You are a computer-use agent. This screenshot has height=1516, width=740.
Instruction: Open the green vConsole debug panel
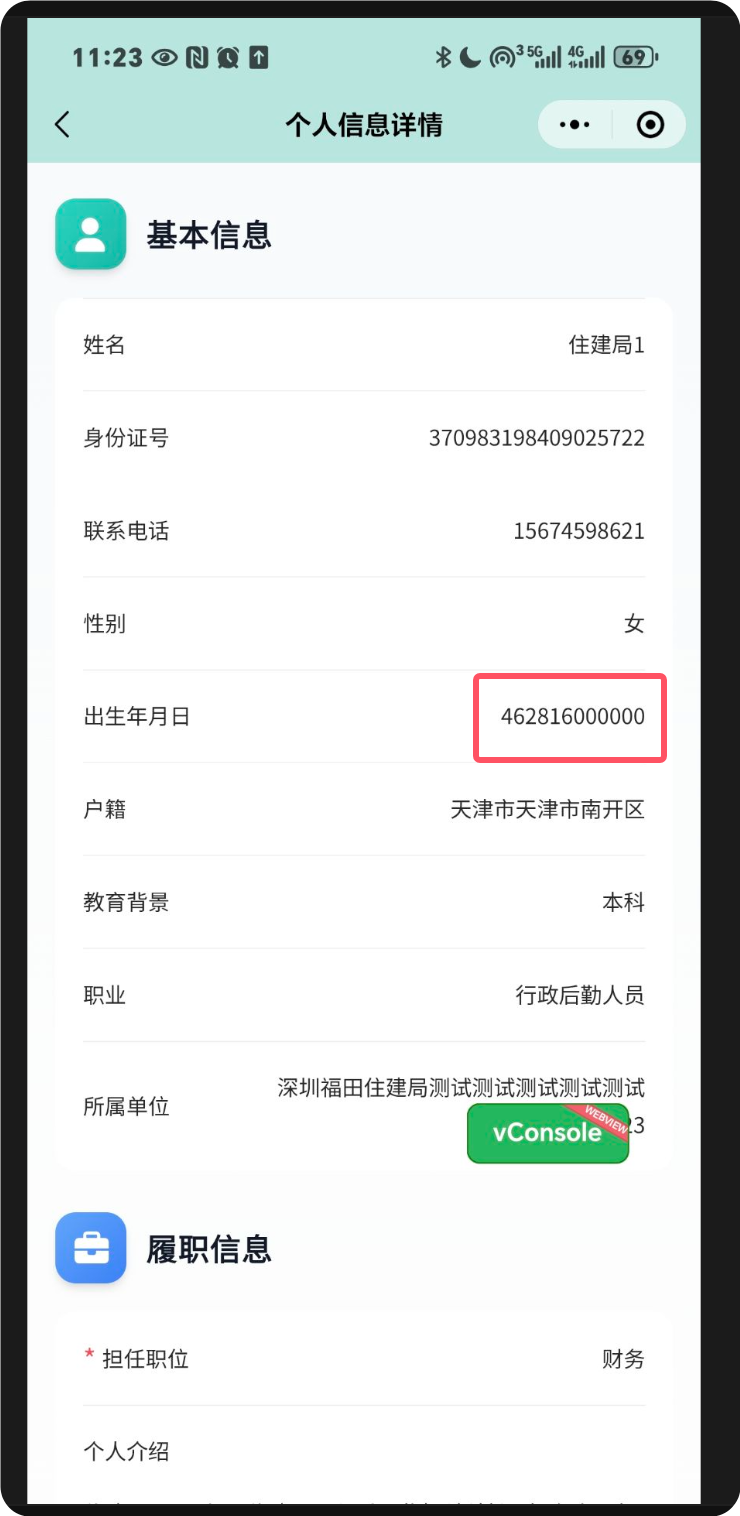tap(547, 1133)
